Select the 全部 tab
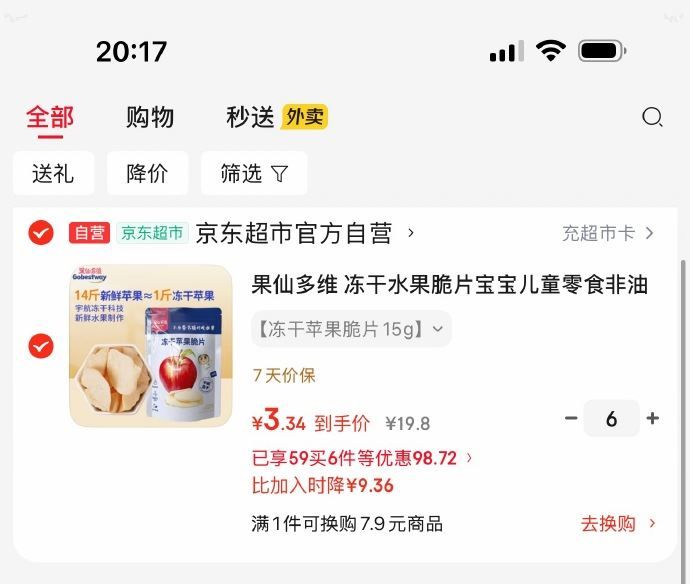This screenshot has height=584, width=690. [50, 118]
